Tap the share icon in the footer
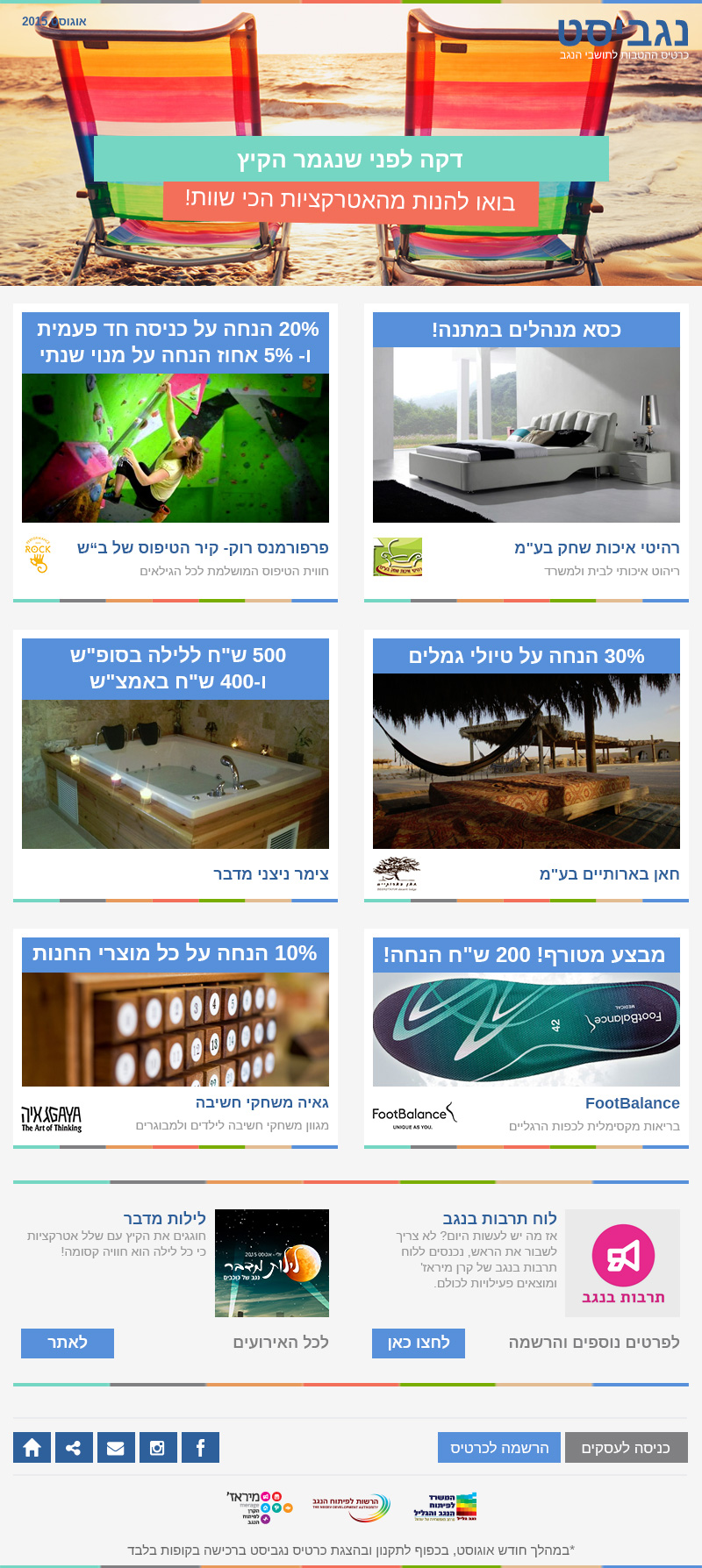The image size is (702, 1568). (x=74, y=1447)
